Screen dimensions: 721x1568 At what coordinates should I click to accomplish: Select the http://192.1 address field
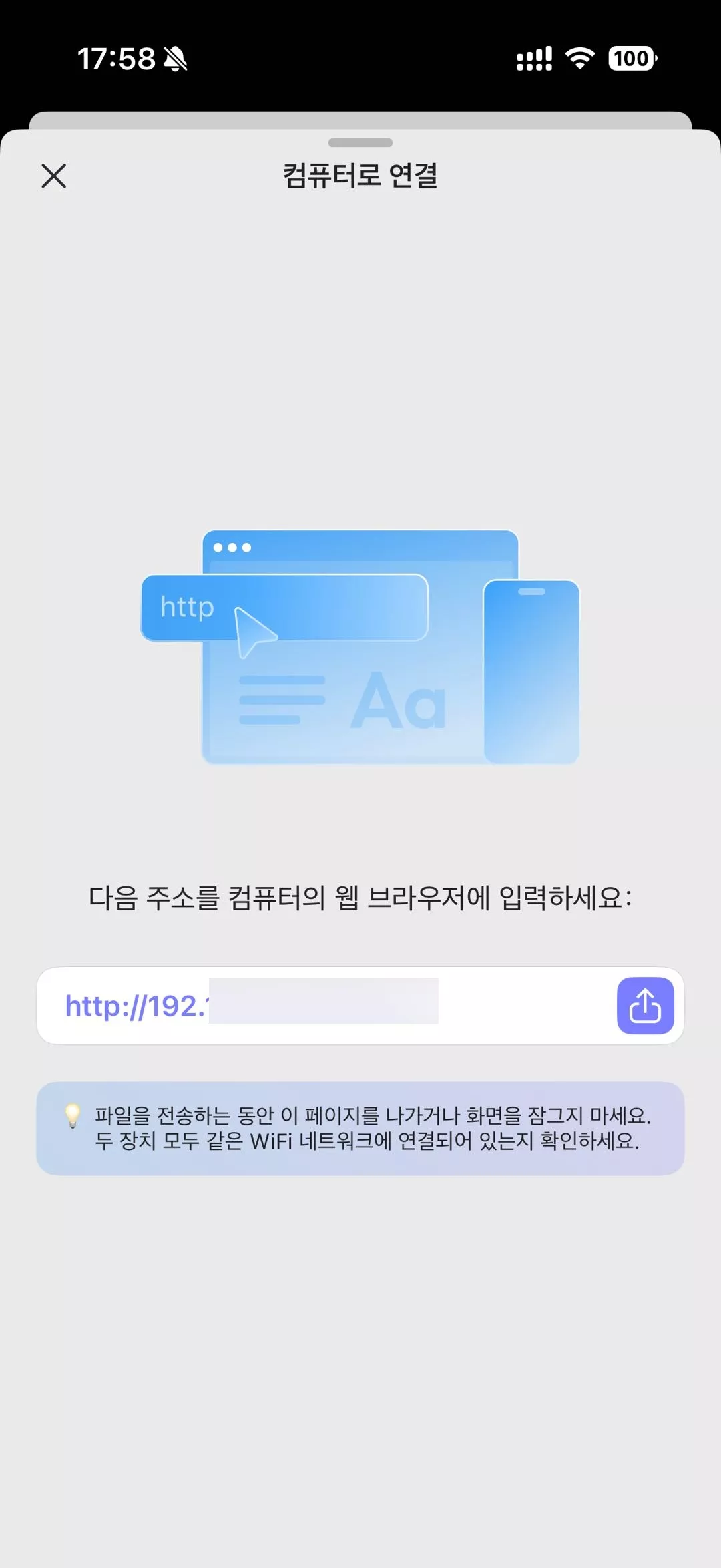300,1005
